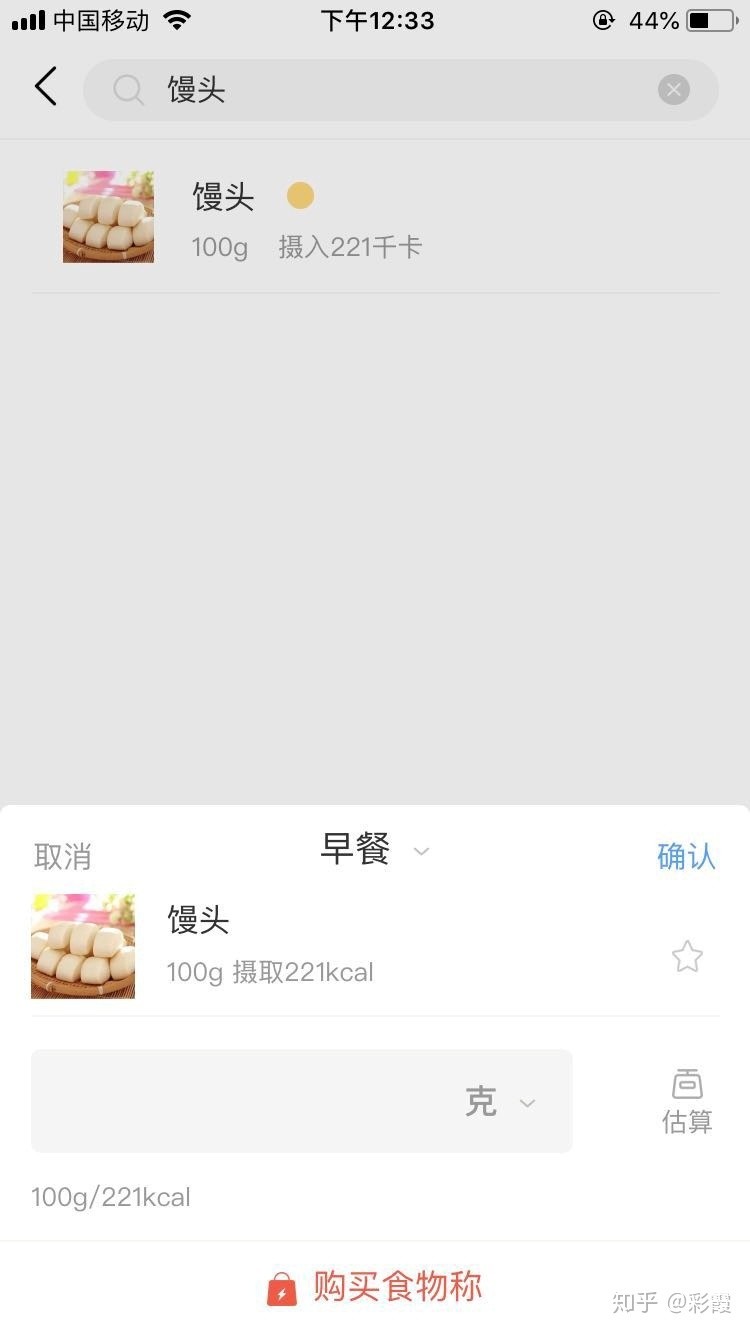The width and height of the screenshot is (750, 1334).
Task: Tap 取消 to cancel adding food
Action: (62, 856)
